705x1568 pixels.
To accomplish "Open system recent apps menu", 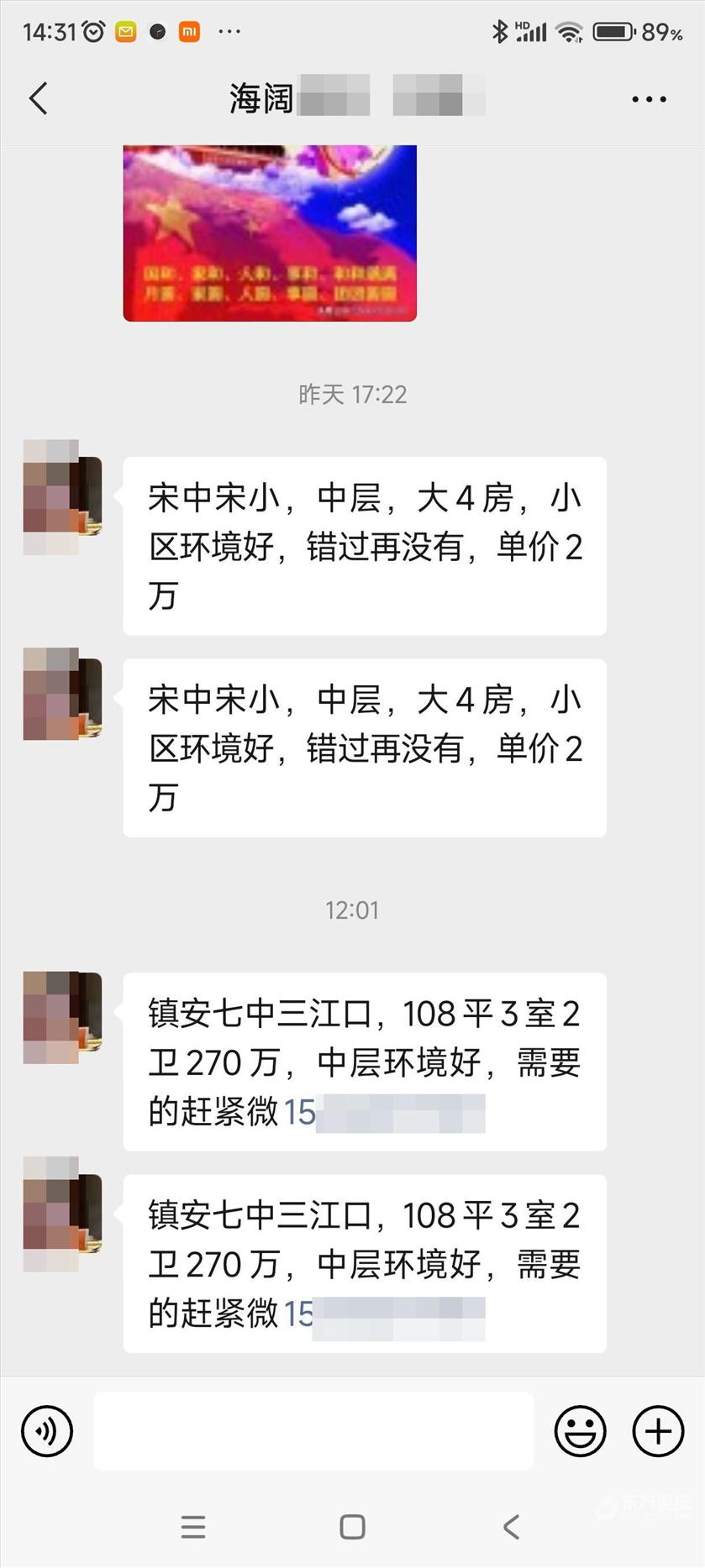I will pos(193,1526).
